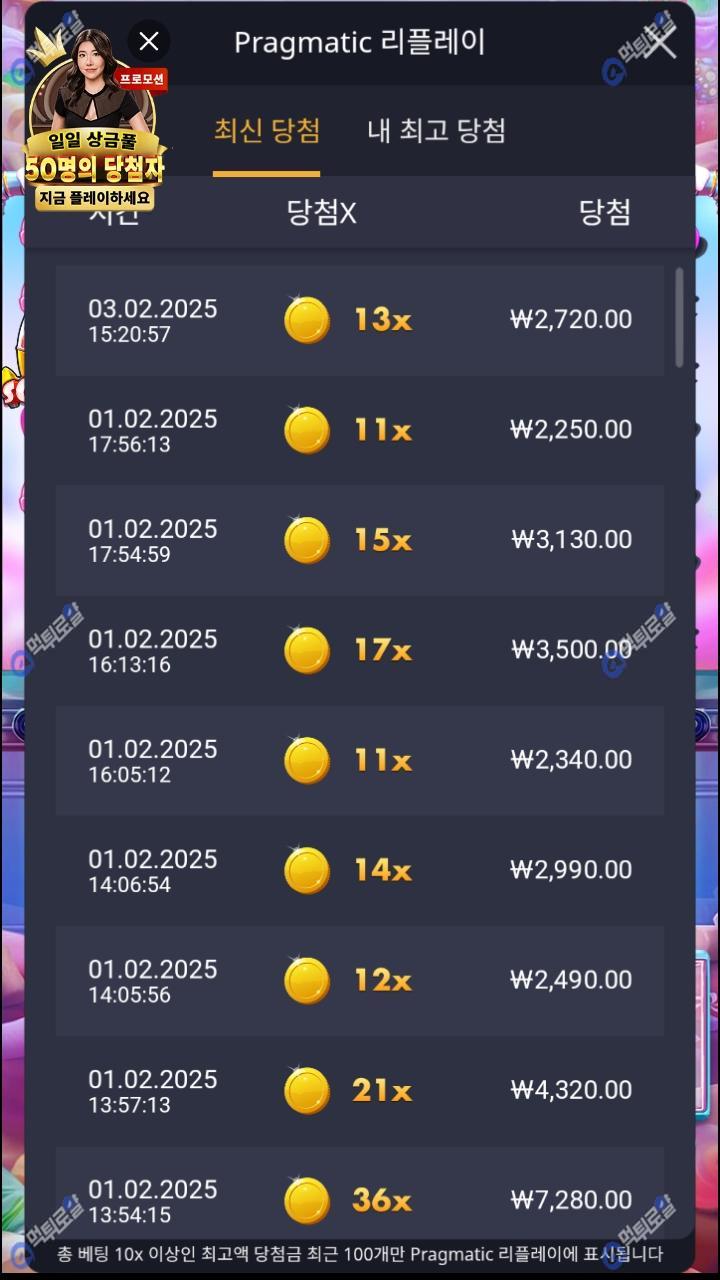This screenshot has width=720, height=1280.
Task: Open the 11x replay at 16:05:12
Action: click(360, 760)
